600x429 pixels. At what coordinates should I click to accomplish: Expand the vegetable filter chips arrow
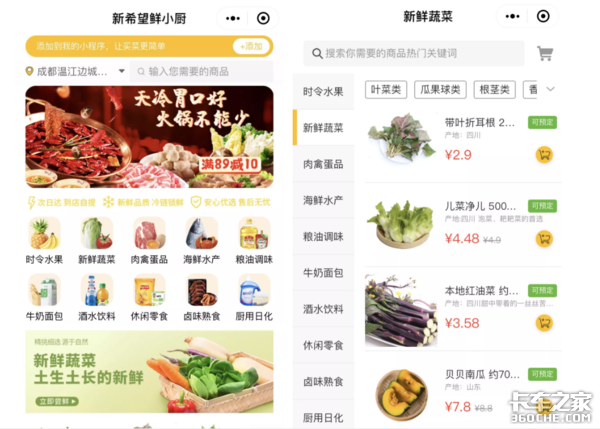550,89
